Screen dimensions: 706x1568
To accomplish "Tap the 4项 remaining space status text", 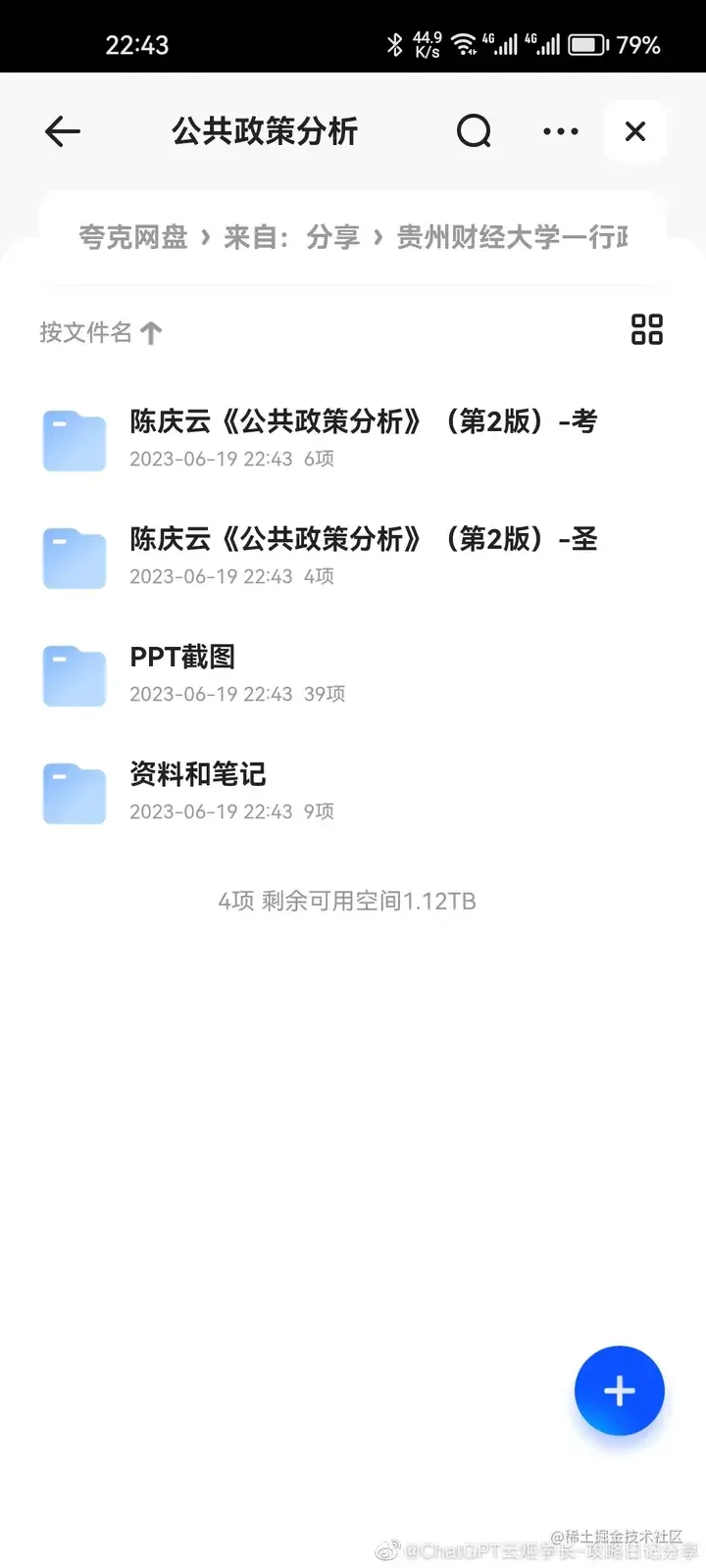I will [346, 900].
